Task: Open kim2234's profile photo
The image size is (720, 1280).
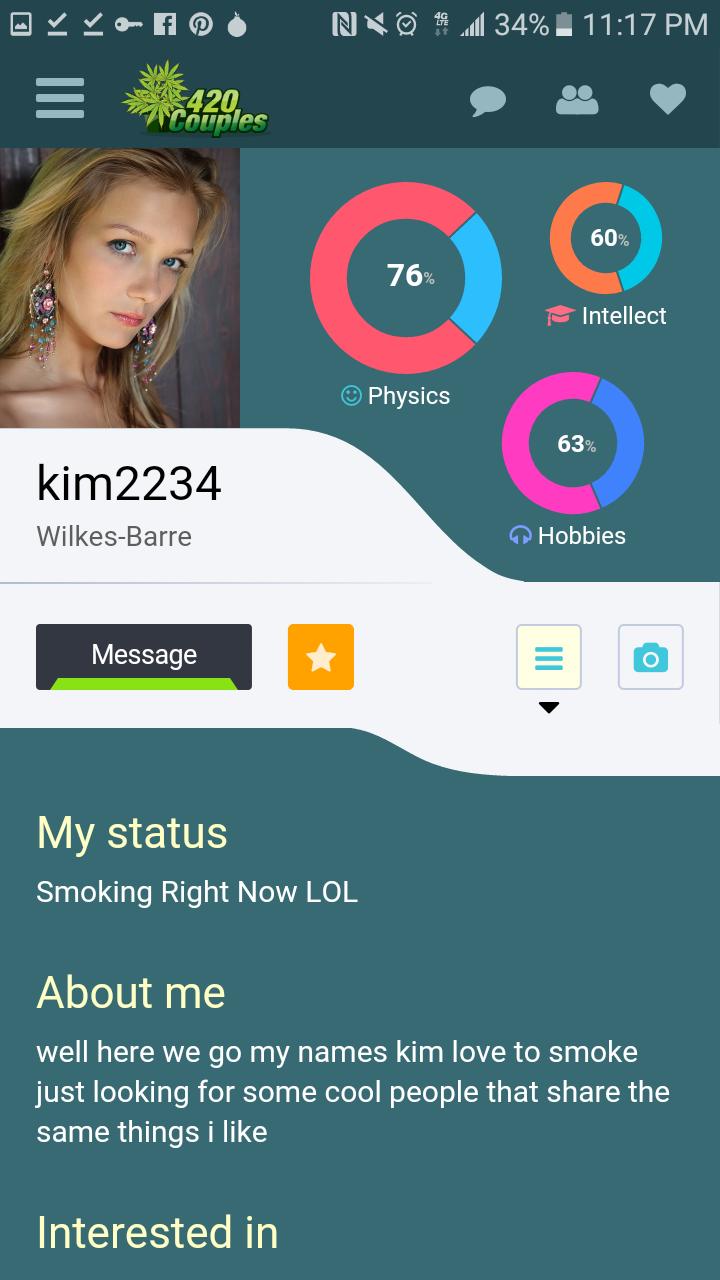Action: point(120,288)
